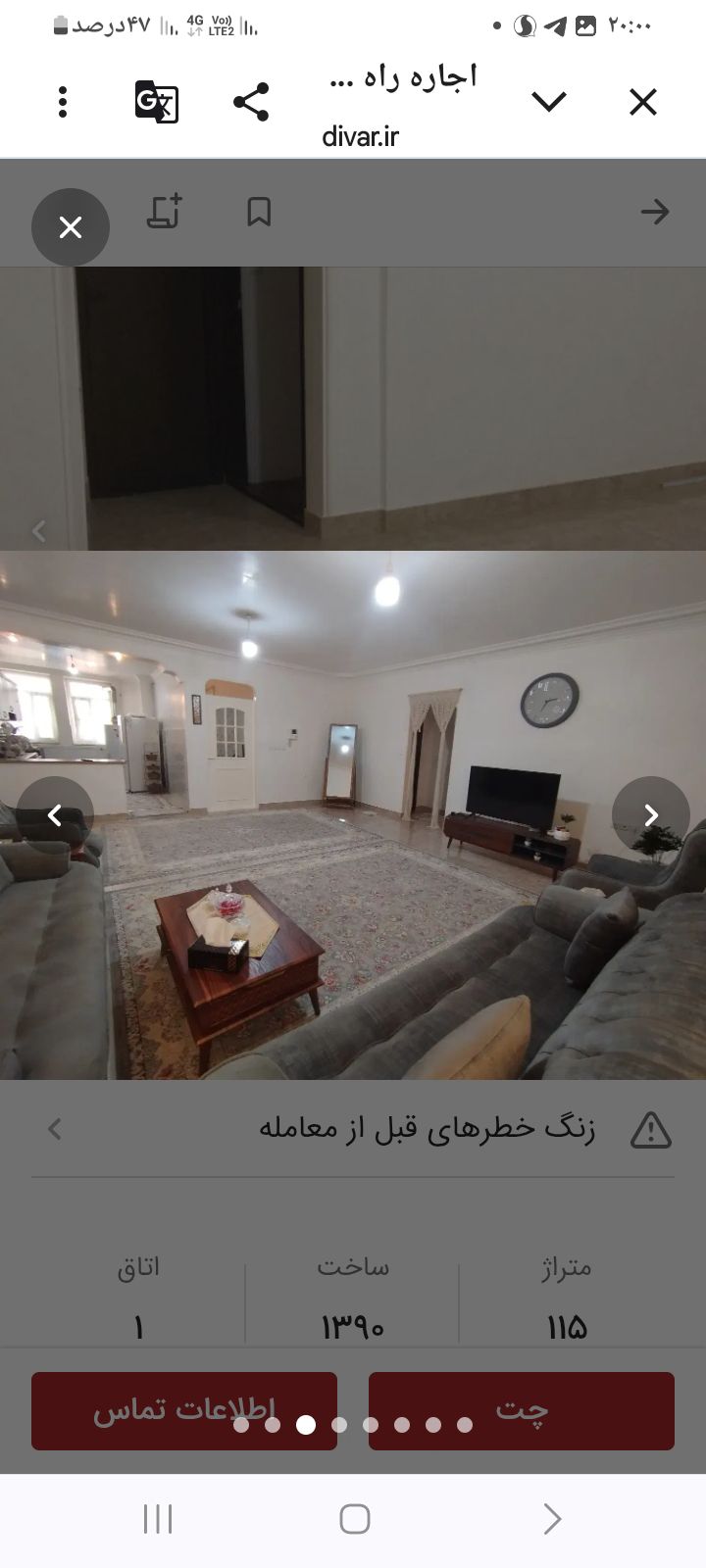Translate the page with Google Translate

(157, 102)
